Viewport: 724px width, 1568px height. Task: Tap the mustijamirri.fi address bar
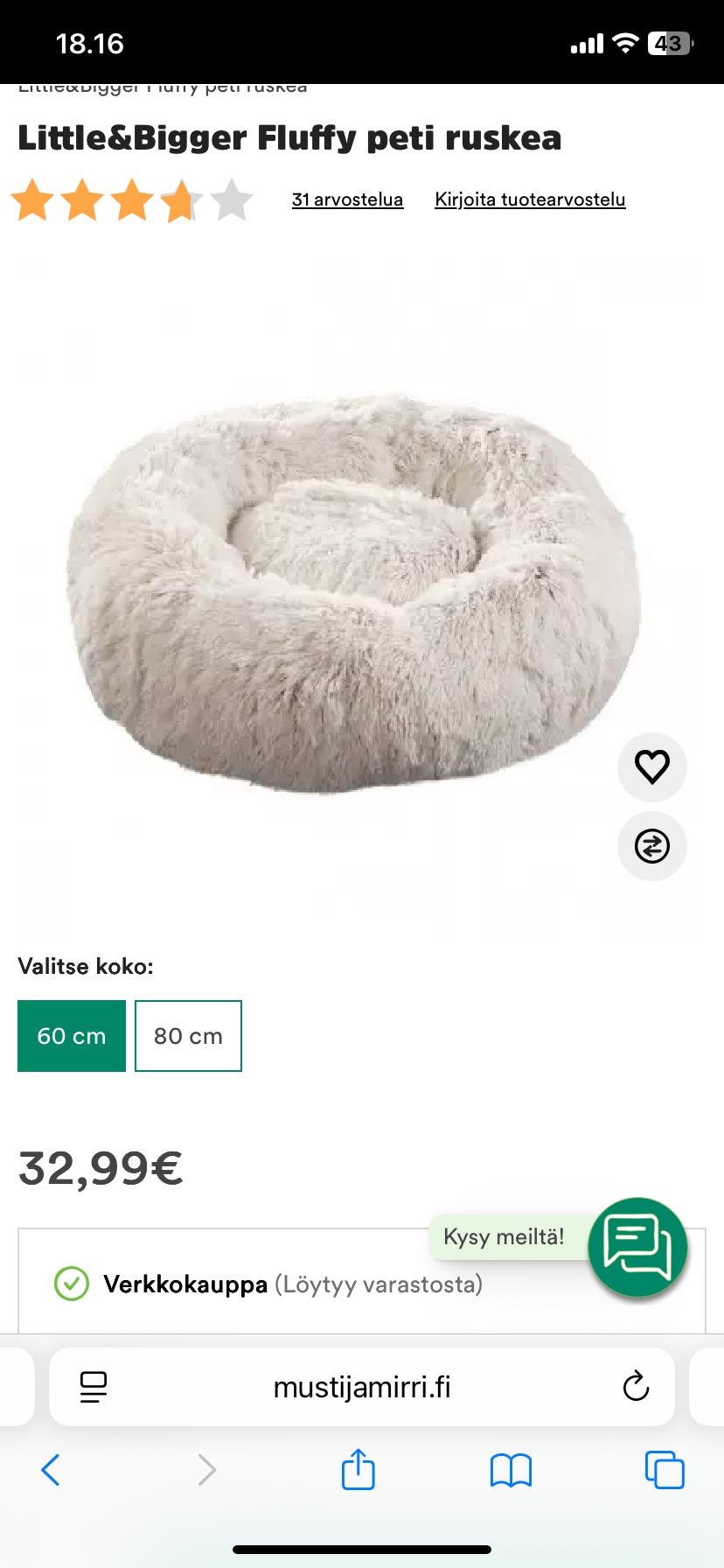(x=362, y=1387)
